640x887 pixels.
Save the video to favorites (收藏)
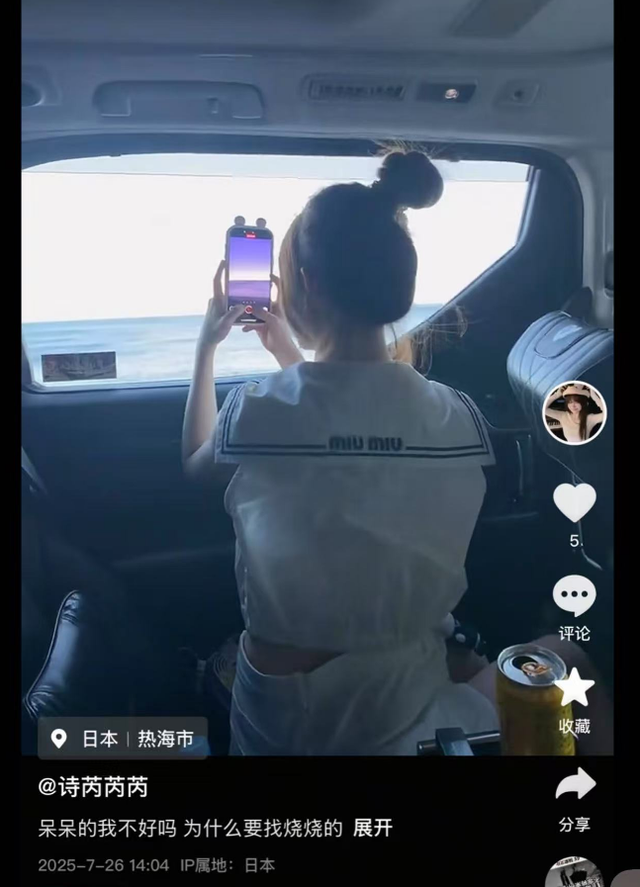click(574, 689)
